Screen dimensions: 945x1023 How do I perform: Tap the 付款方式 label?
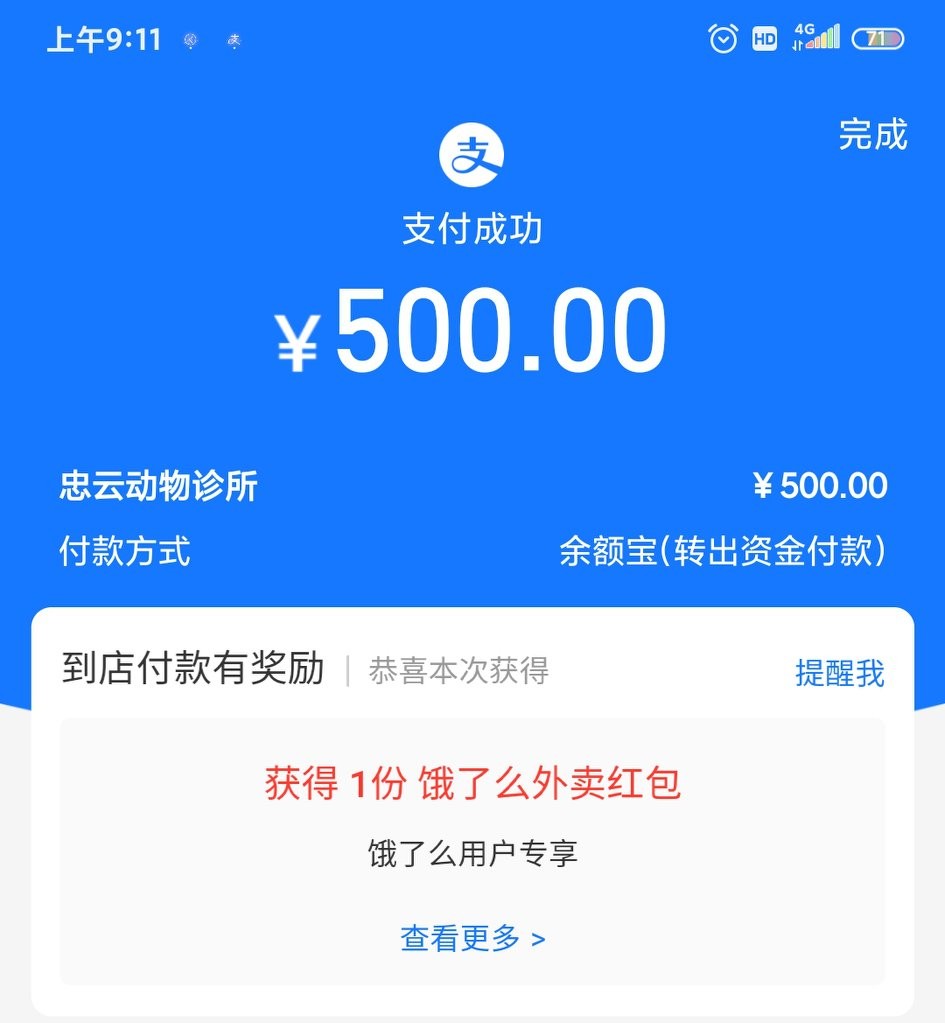[122, 552]
